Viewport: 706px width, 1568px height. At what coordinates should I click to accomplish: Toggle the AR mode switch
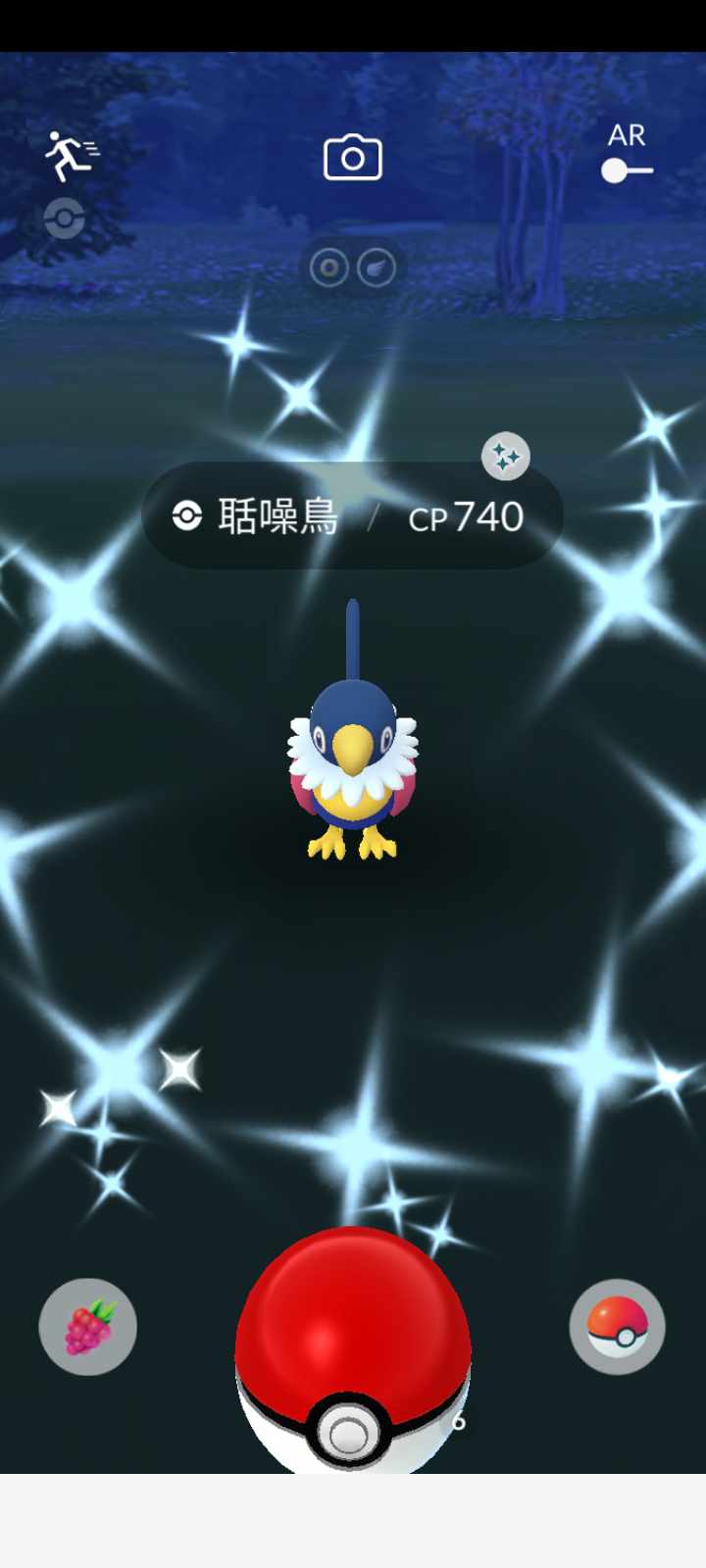click(x=627, y=171)
